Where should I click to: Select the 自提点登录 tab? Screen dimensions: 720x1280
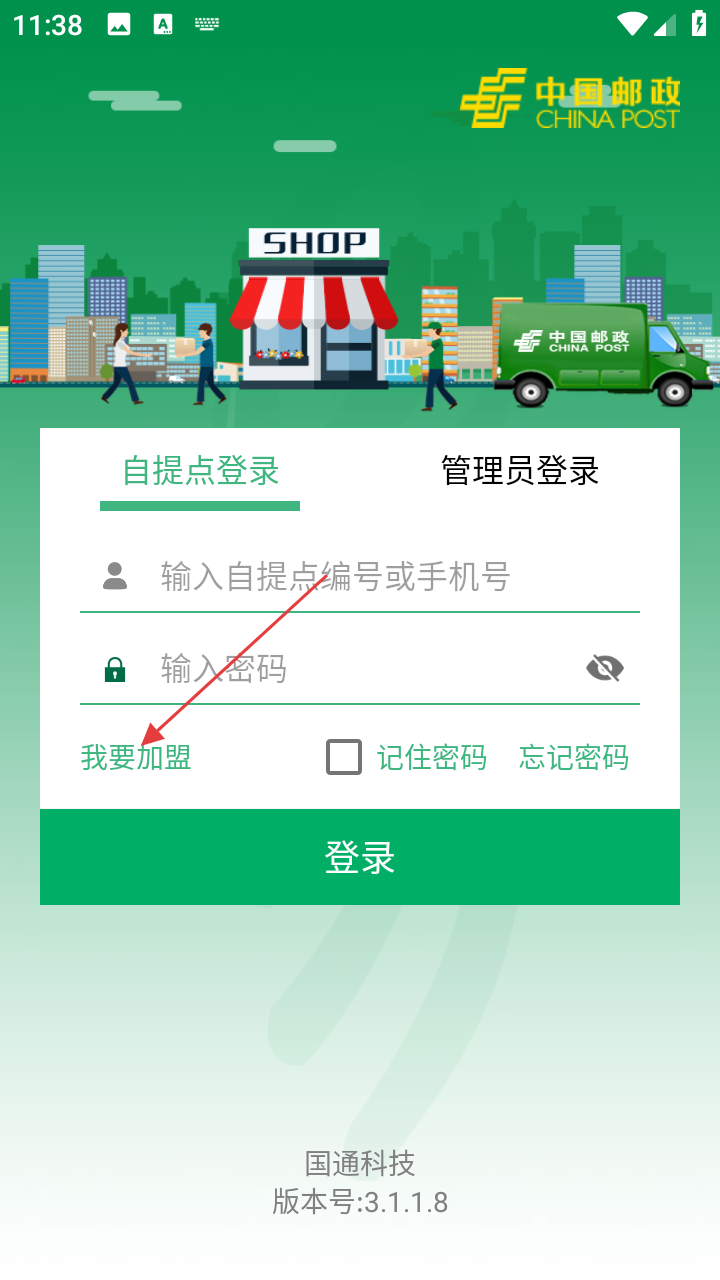pos(200,471)
